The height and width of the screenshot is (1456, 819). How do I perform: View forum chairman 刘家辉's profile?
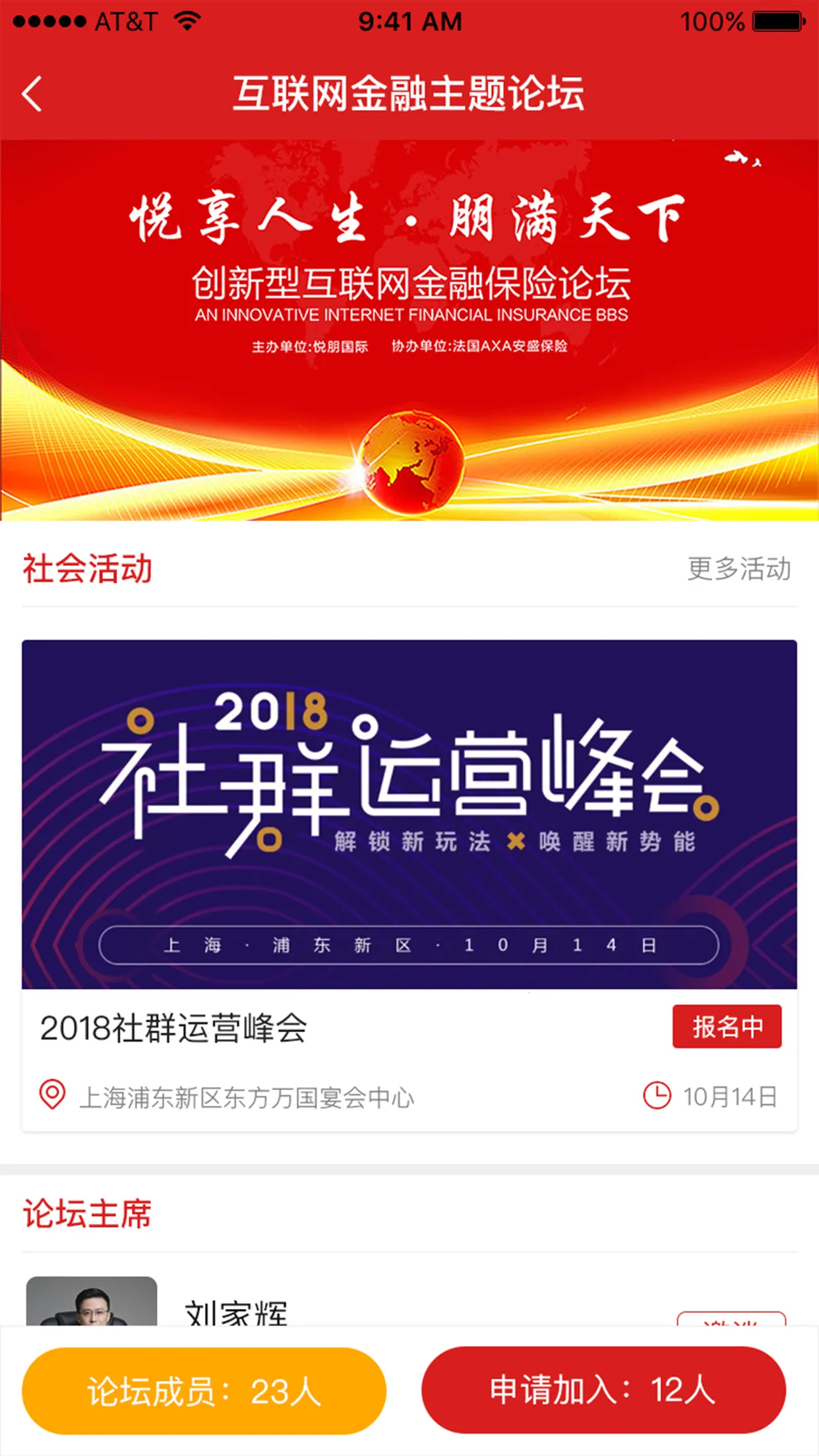tap(236, 1312)
